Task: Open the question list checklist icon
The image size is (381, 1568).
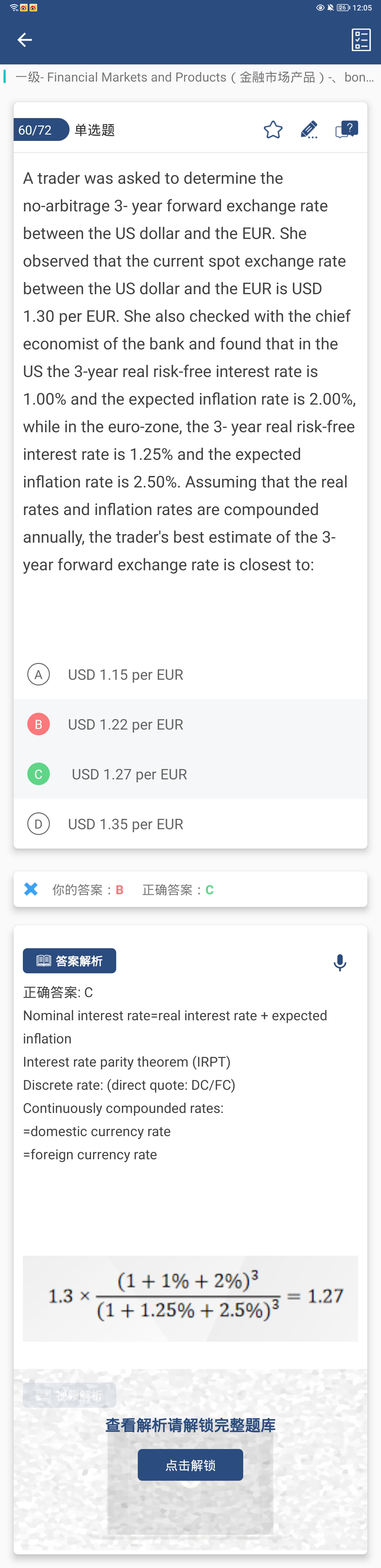Action: [x=361, y=40]
